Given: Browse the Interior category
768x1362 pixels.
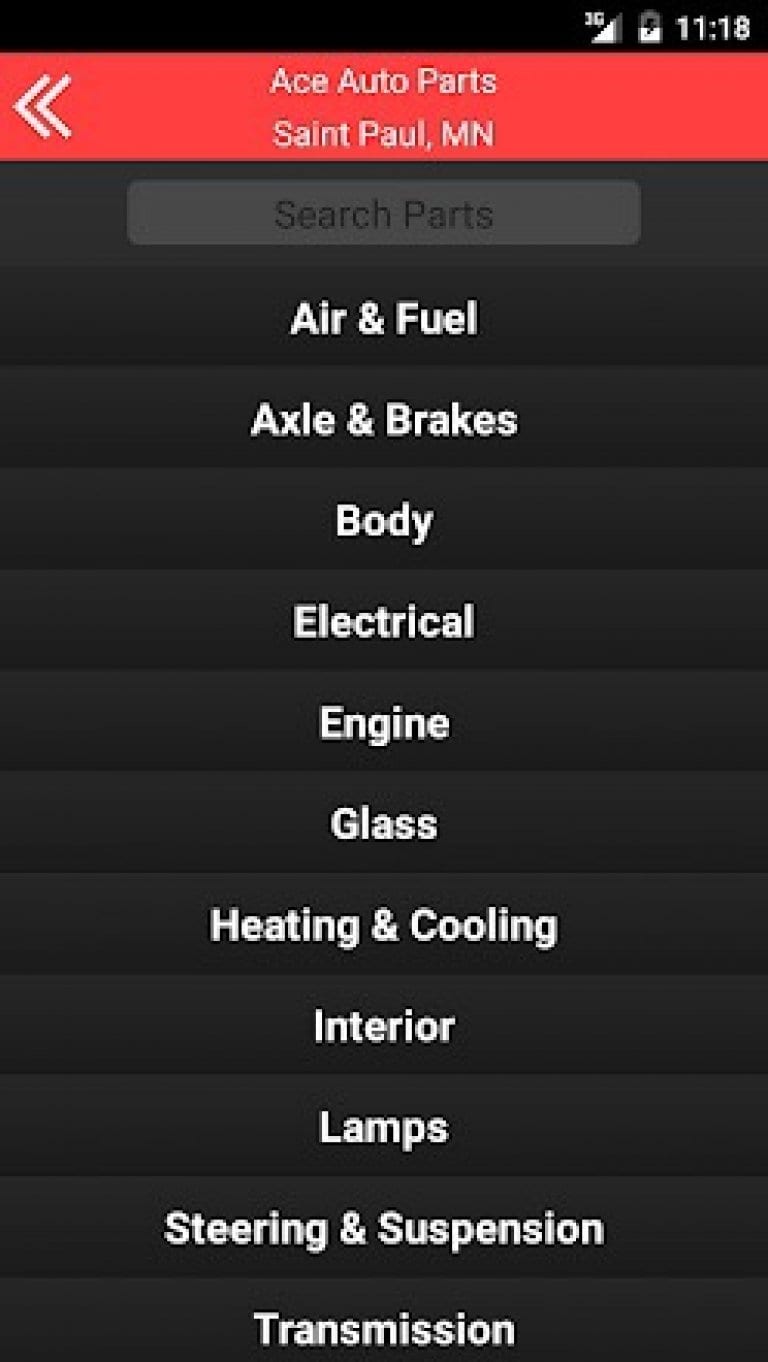Looking at the screenshot, I should coord(384,1026).
